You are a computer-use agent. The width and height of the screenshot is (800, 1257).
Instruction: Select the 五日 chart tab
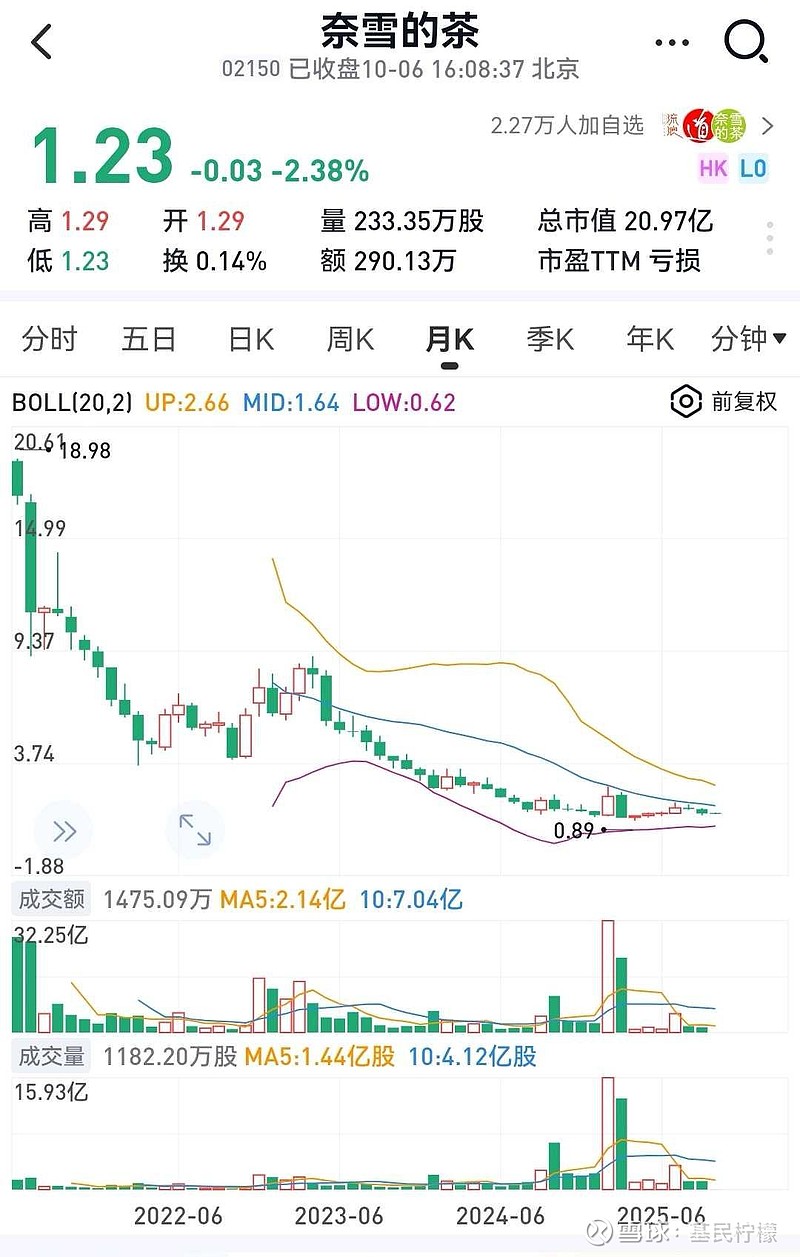pos(149,340)
